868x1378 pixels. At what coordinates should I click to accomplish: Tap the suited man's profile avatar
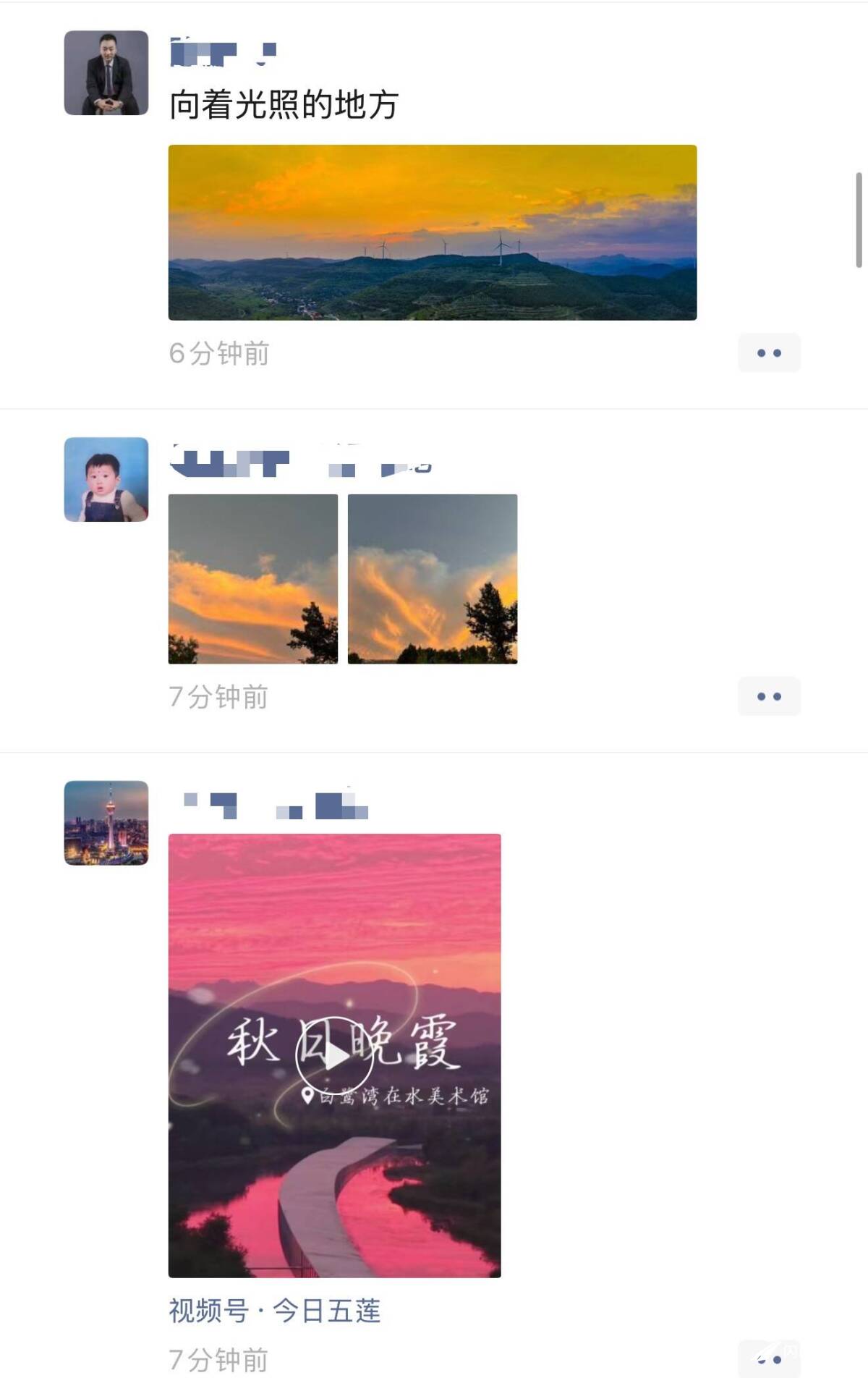coord(106,73)
